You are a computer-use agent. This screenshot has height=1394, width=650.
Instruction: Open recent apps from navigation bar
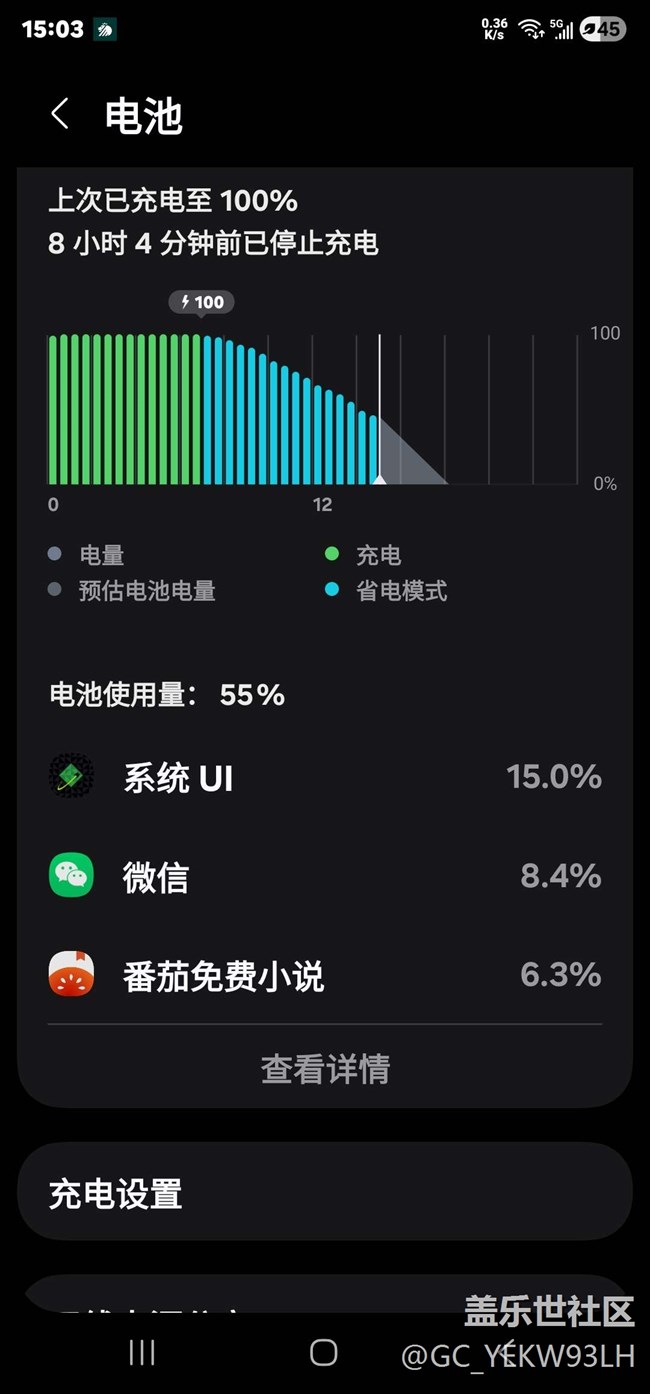pos(142,1353)
